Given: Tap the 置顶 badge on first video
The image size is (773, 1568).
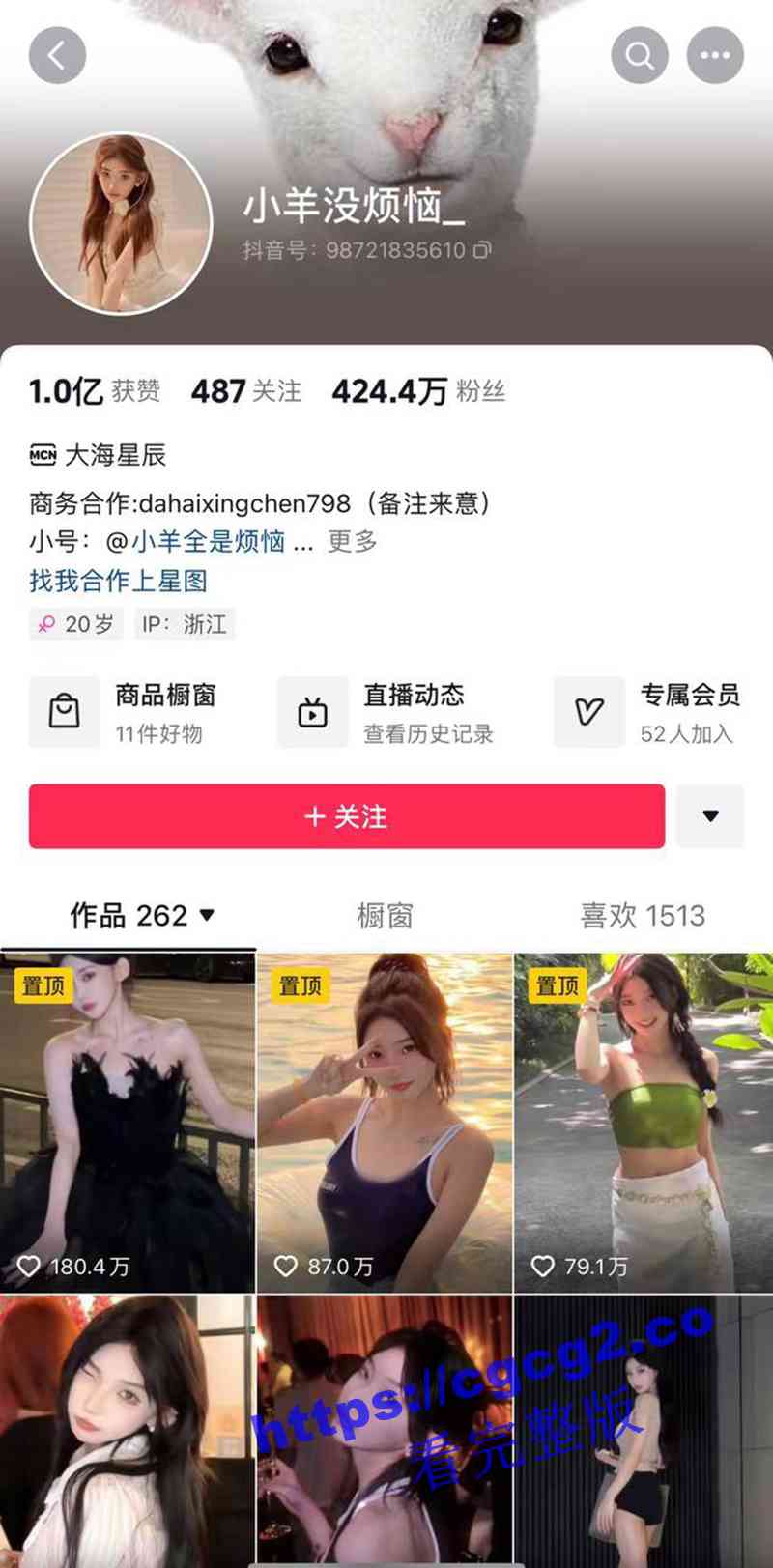Looking at the screenshot, I should pyautogui.click(x=41, y=984).
